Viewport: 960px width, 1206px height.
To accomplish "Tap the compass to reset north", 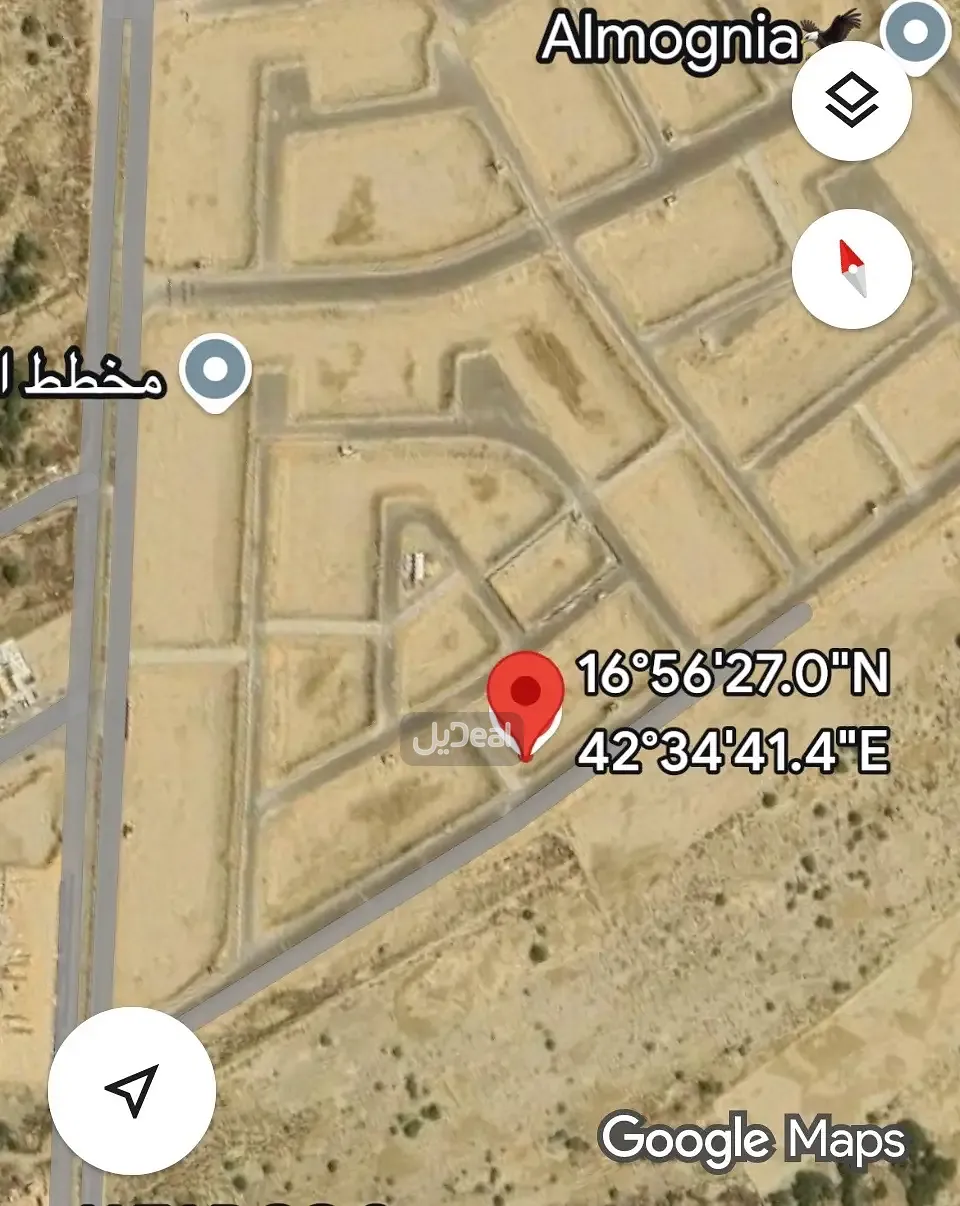I will pyautogui.click(x=852, y=268).
